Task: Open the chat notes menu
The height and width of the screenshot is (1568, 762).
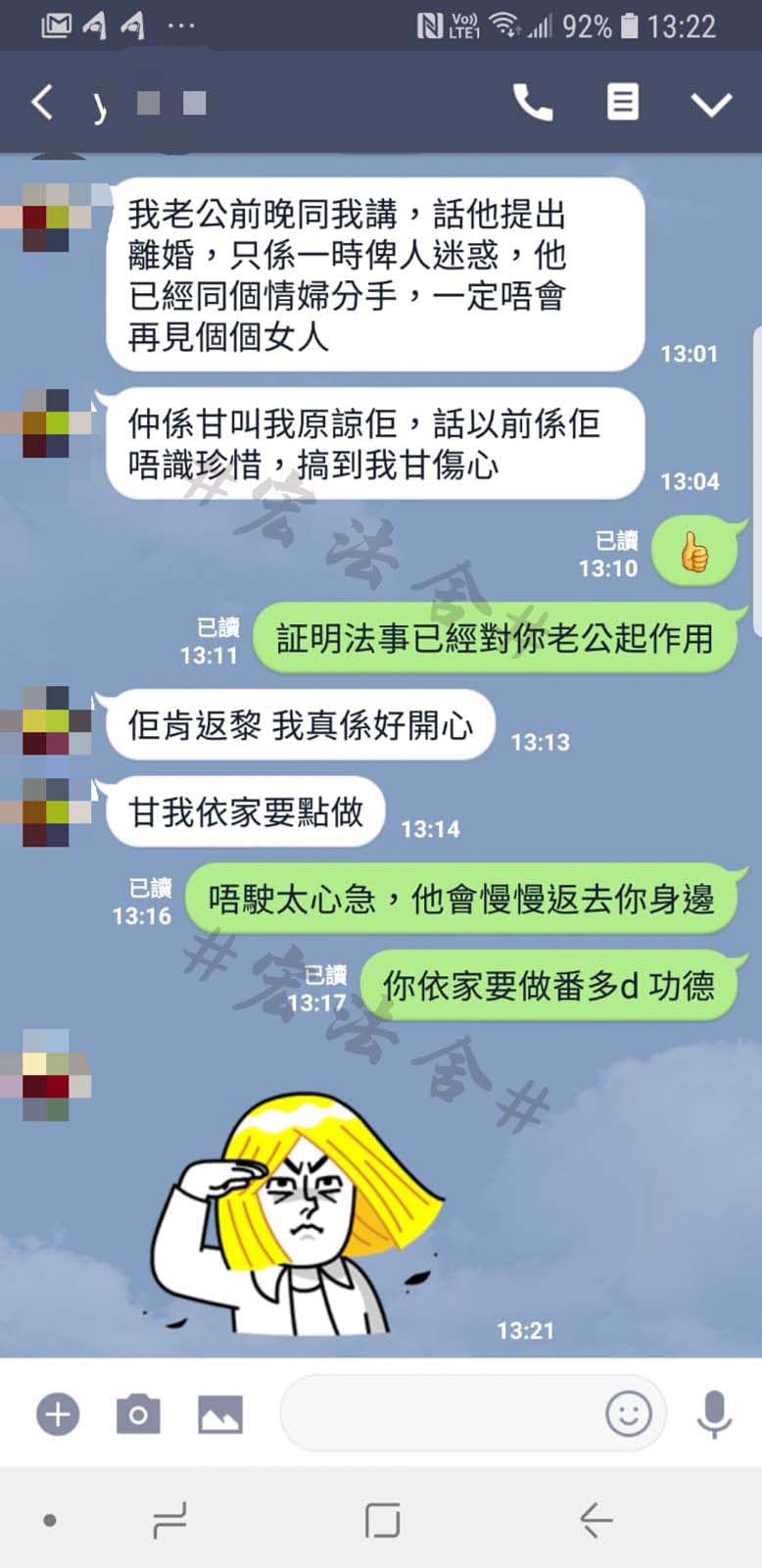Action: coord(623,102)
